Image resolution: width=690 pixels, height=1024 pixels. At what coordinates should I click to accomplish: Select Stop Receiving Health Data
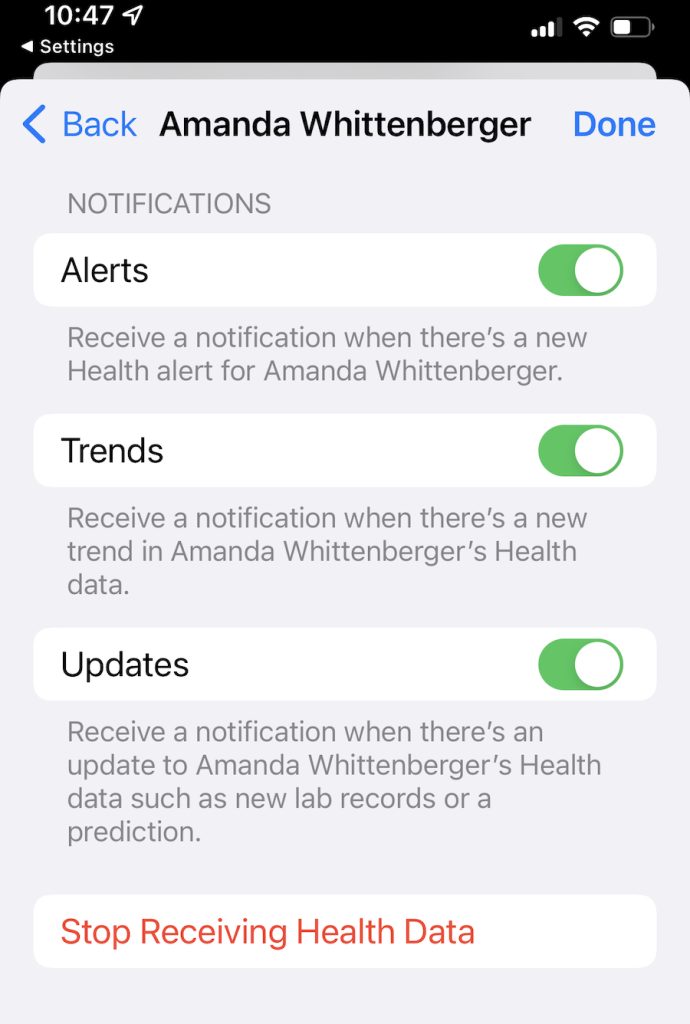(267, 932)
